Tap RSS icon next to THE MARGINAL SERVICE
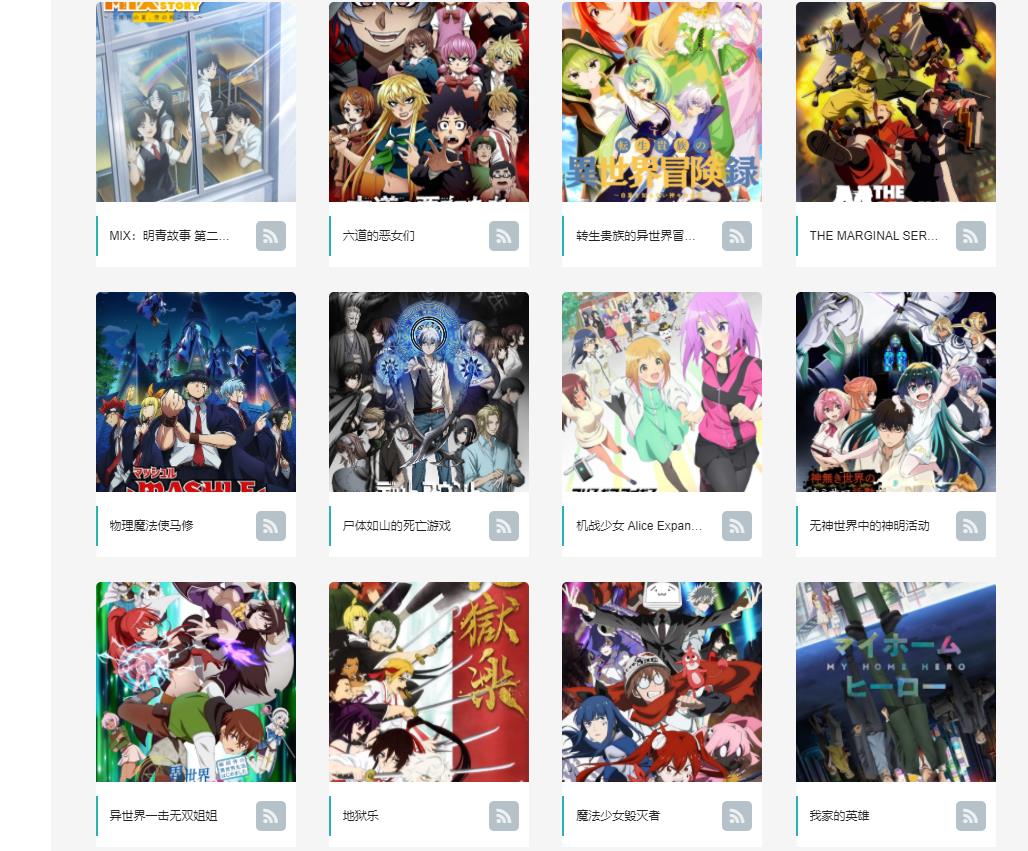Viewport: 1028px width, 851px height. 971,236
